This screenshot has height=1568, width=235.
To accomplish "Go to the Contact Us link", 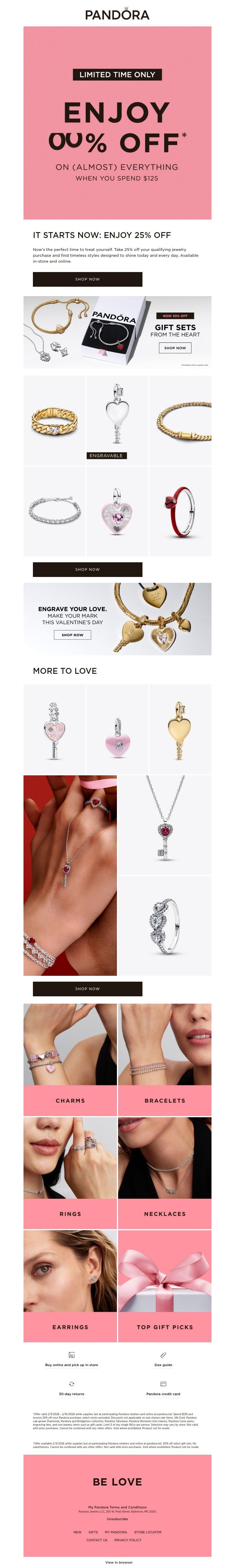I will click(x=97, y=1540).
